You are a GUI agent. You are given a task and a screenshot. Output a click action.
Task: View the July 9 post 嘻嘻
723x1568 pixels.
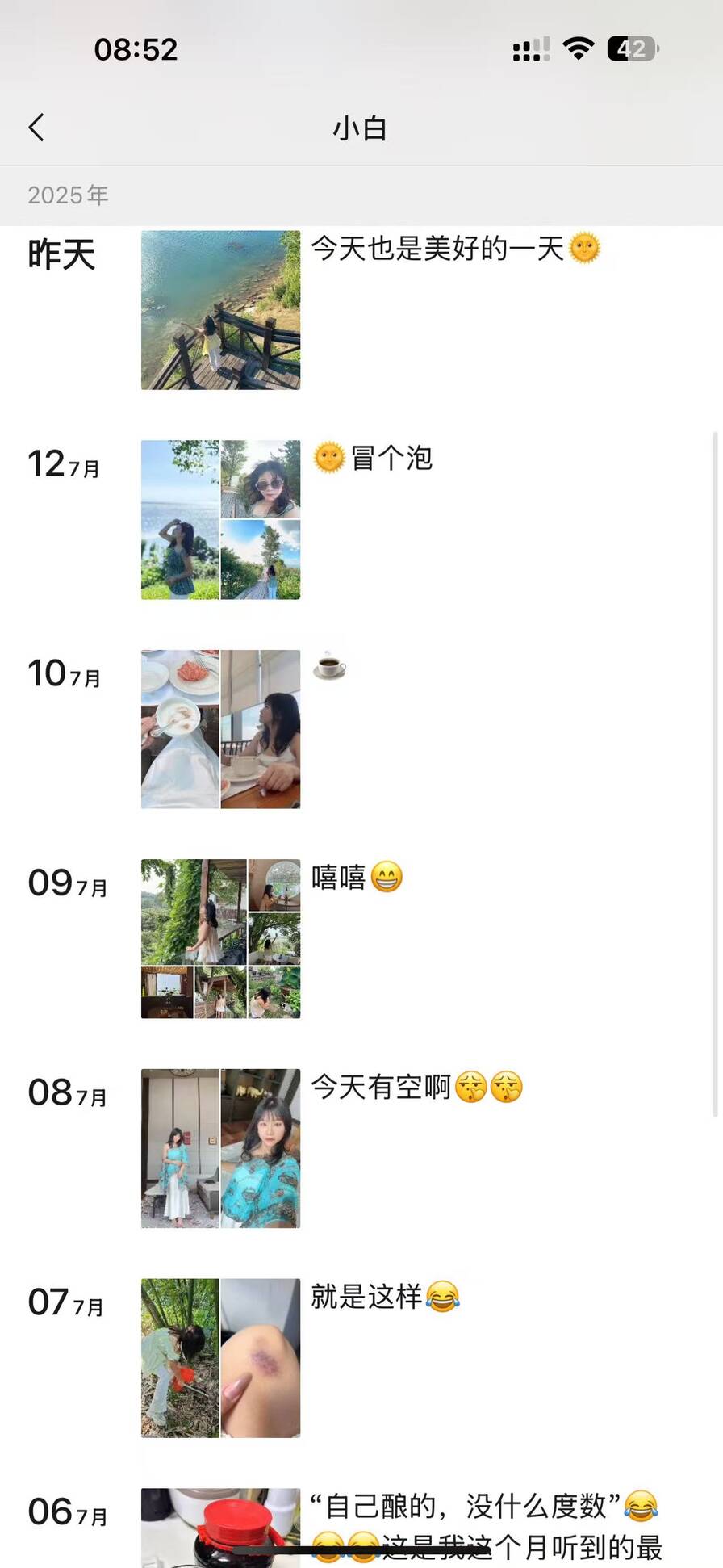coord(220,938)
